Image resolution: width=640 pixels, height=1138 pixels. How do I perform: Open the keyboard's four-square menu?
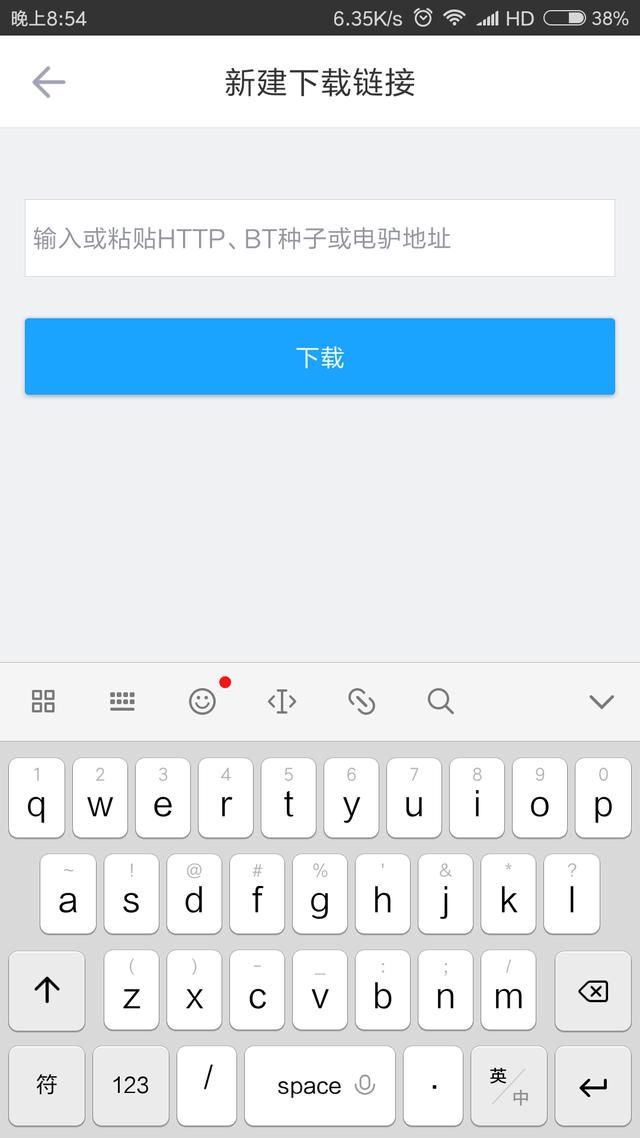43,701
